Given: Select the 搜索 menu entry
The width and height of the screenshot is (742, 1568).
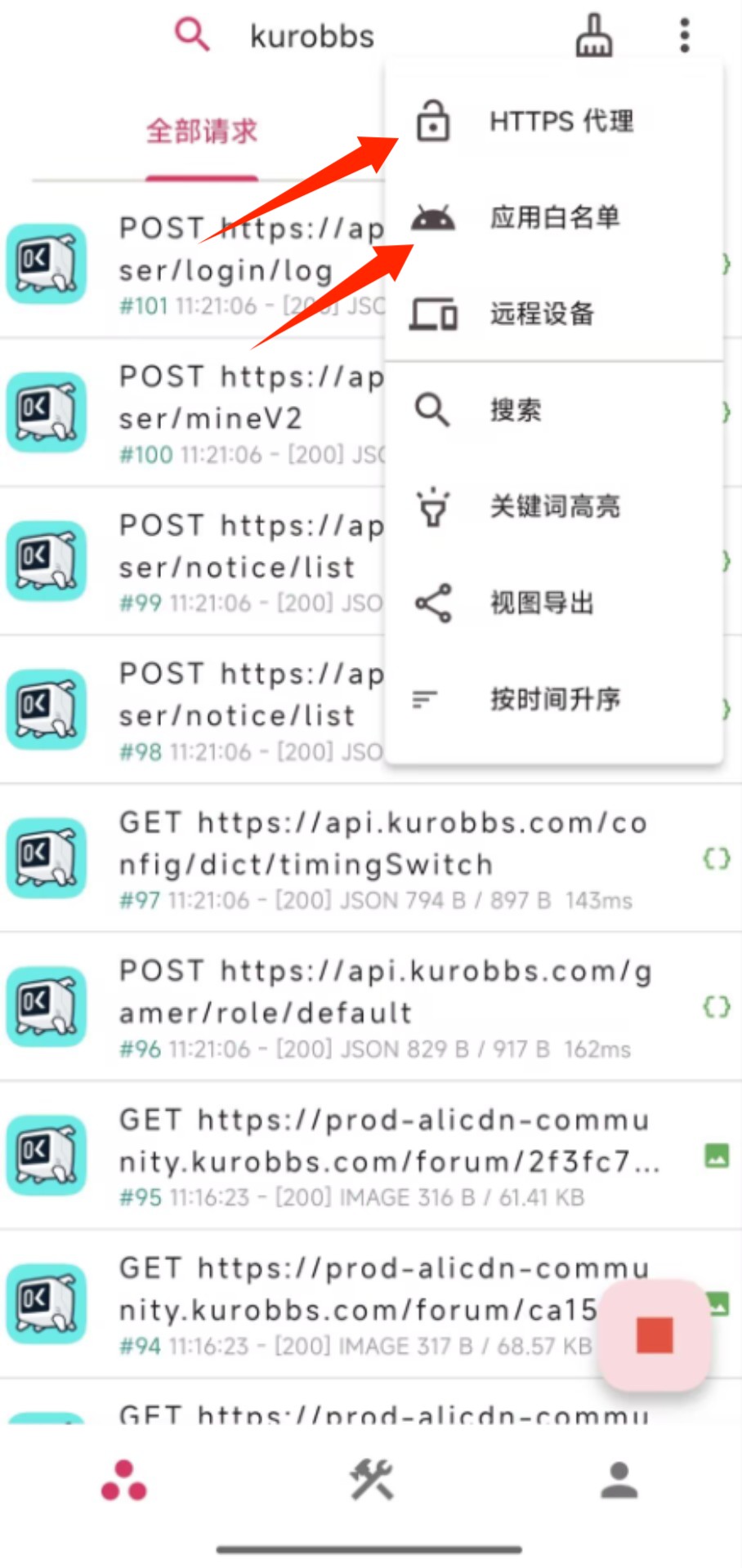Looking at the screenshot, I should [x=515, y=411].
